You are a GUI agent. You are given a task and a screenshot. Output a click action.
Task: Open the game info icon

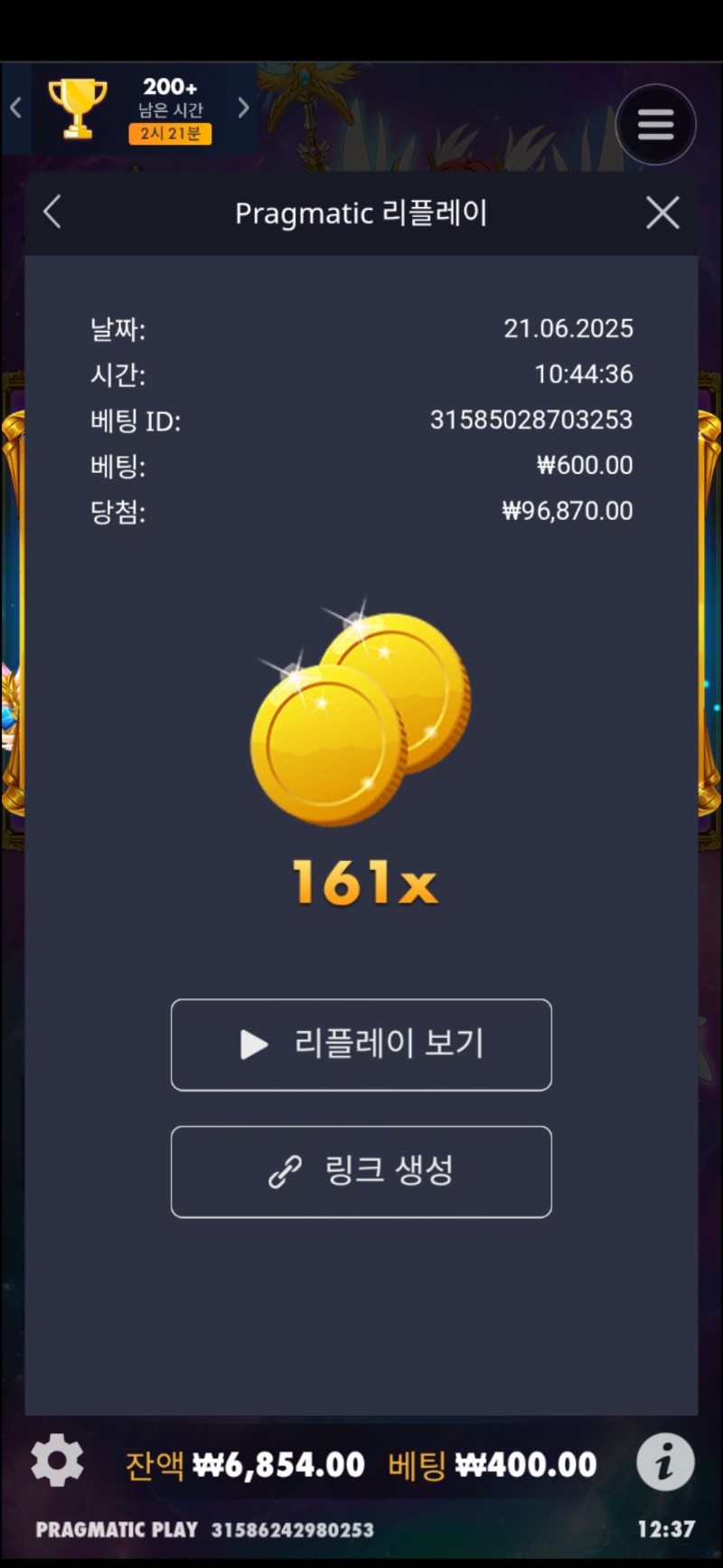point(665,1462)
